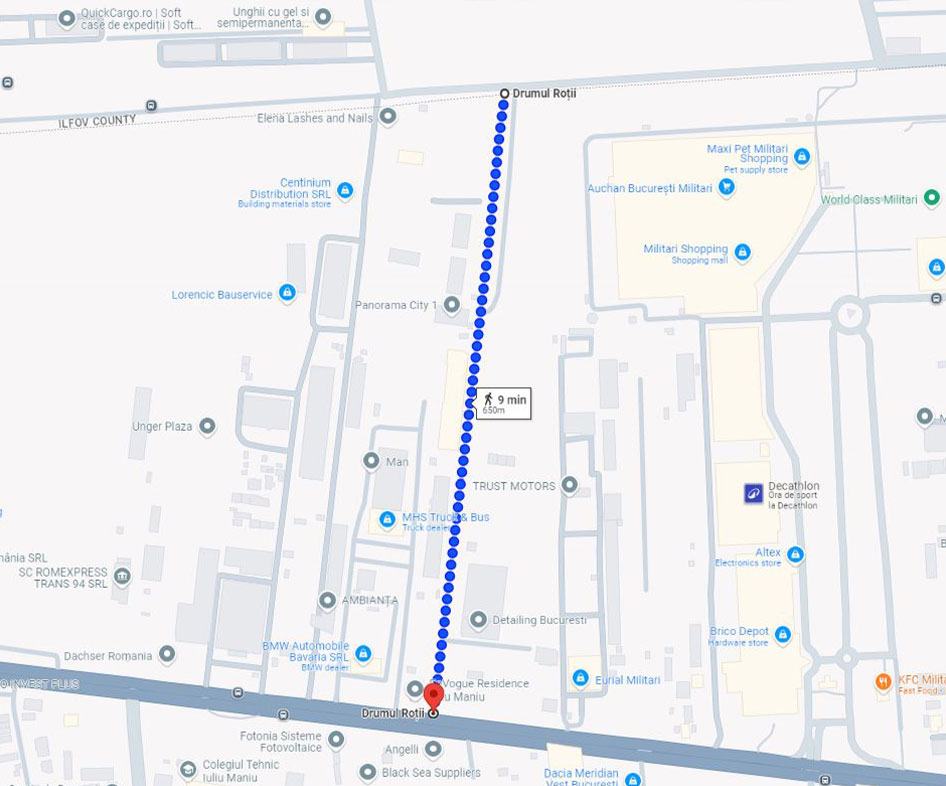Open the Centinium Distribution SRL marker

(x=345, y=190)
